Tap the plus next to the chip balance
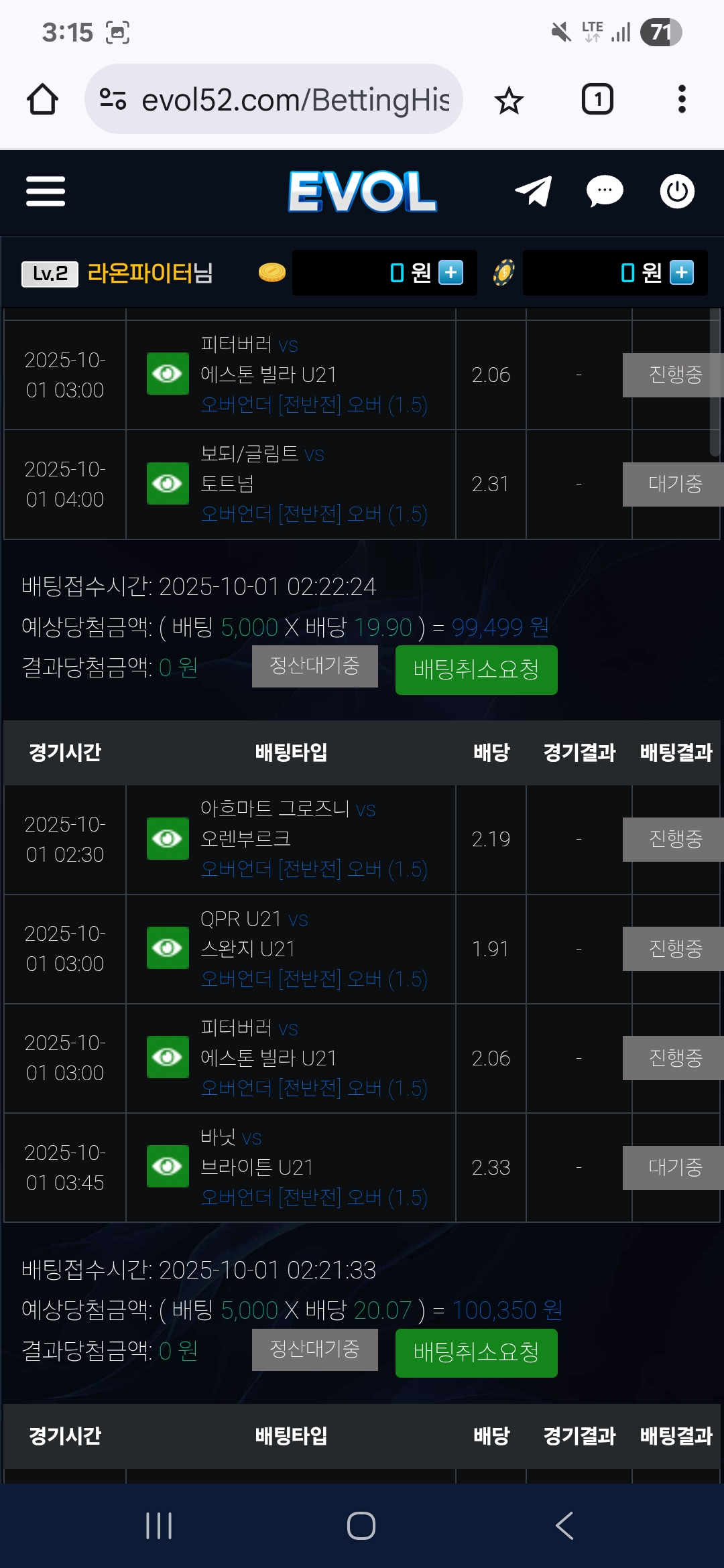The height and width of the screenshot is (1568, 724). click(682, 273)
